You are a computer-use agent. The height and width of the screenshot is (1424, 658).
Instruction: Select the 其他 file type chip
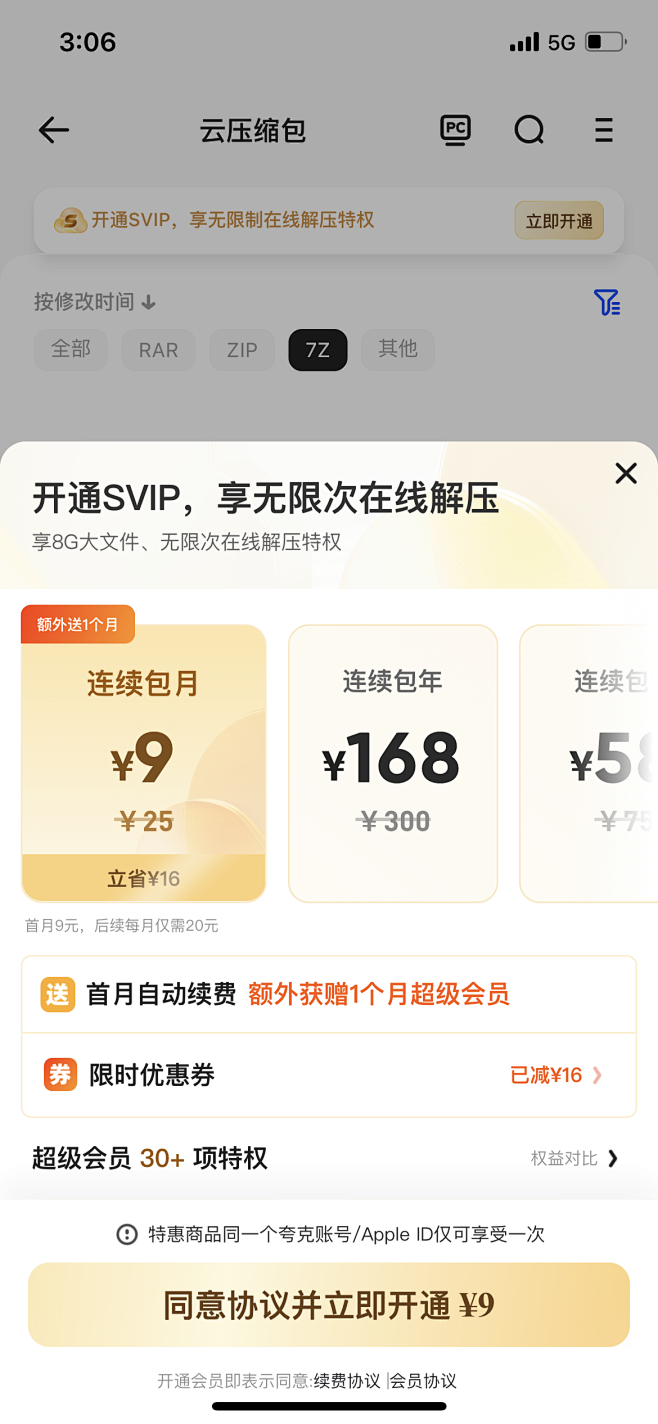[x=397, y=349]
